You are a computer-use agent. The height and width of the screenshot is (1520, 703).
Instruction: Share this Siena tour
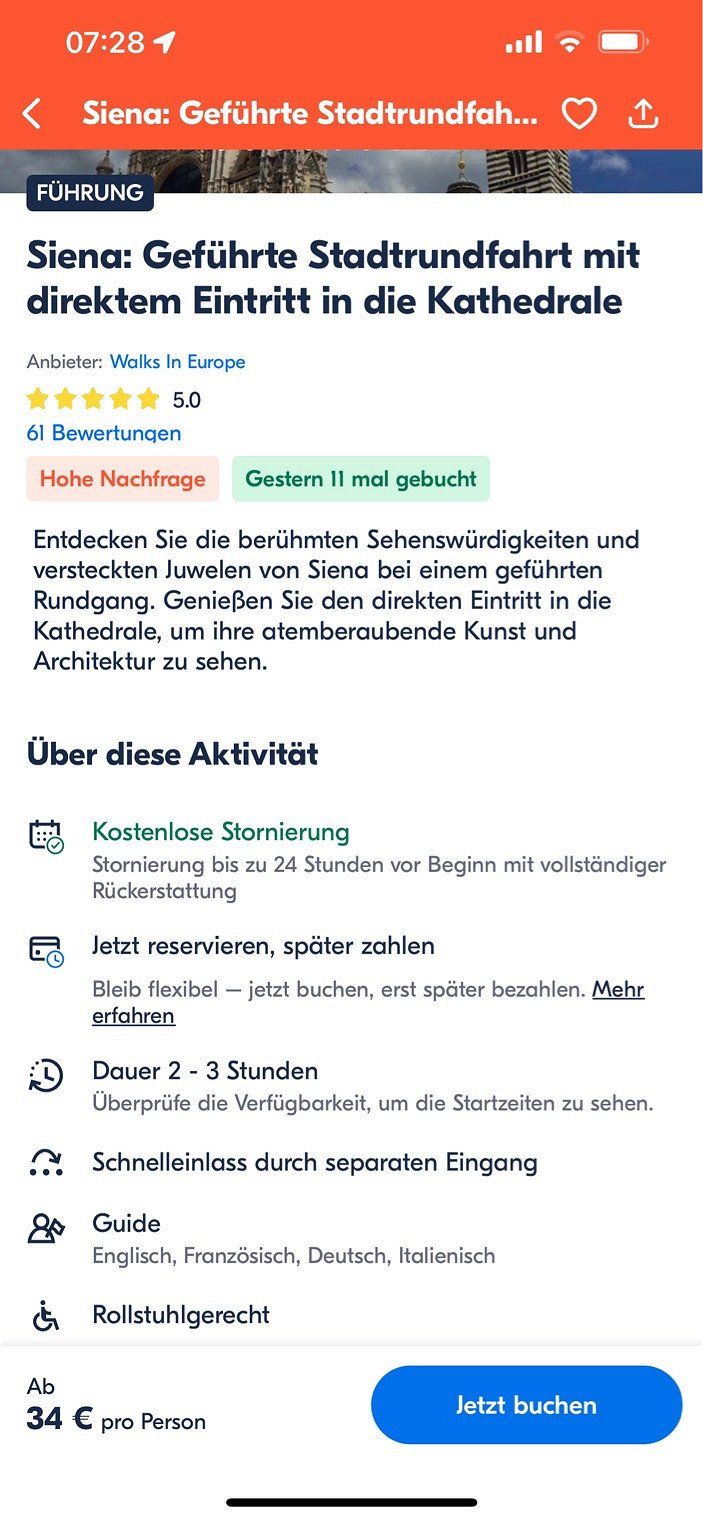pos(643,114)
